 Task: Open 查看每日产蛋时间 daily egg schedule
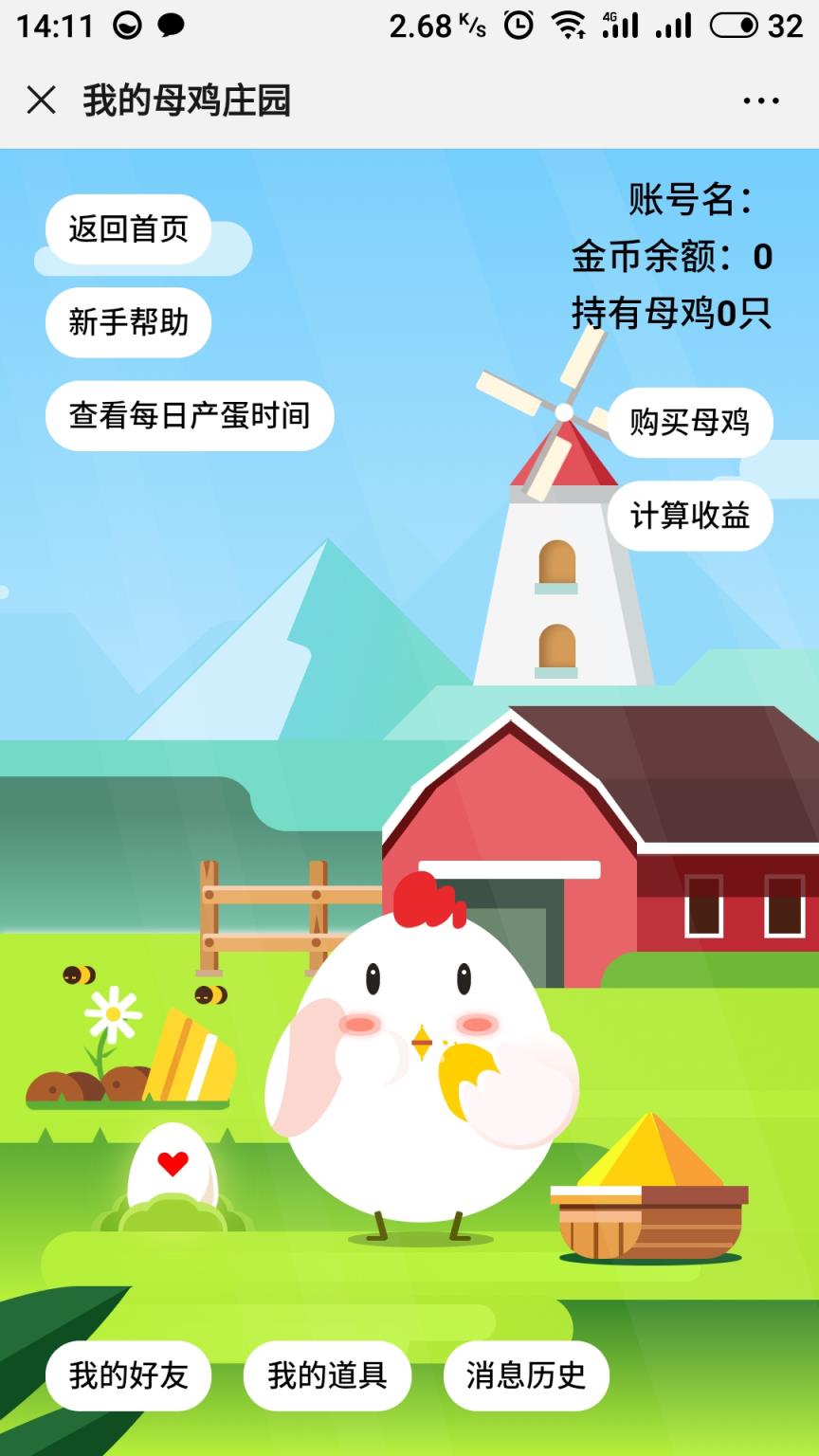[x=190, y=415]
